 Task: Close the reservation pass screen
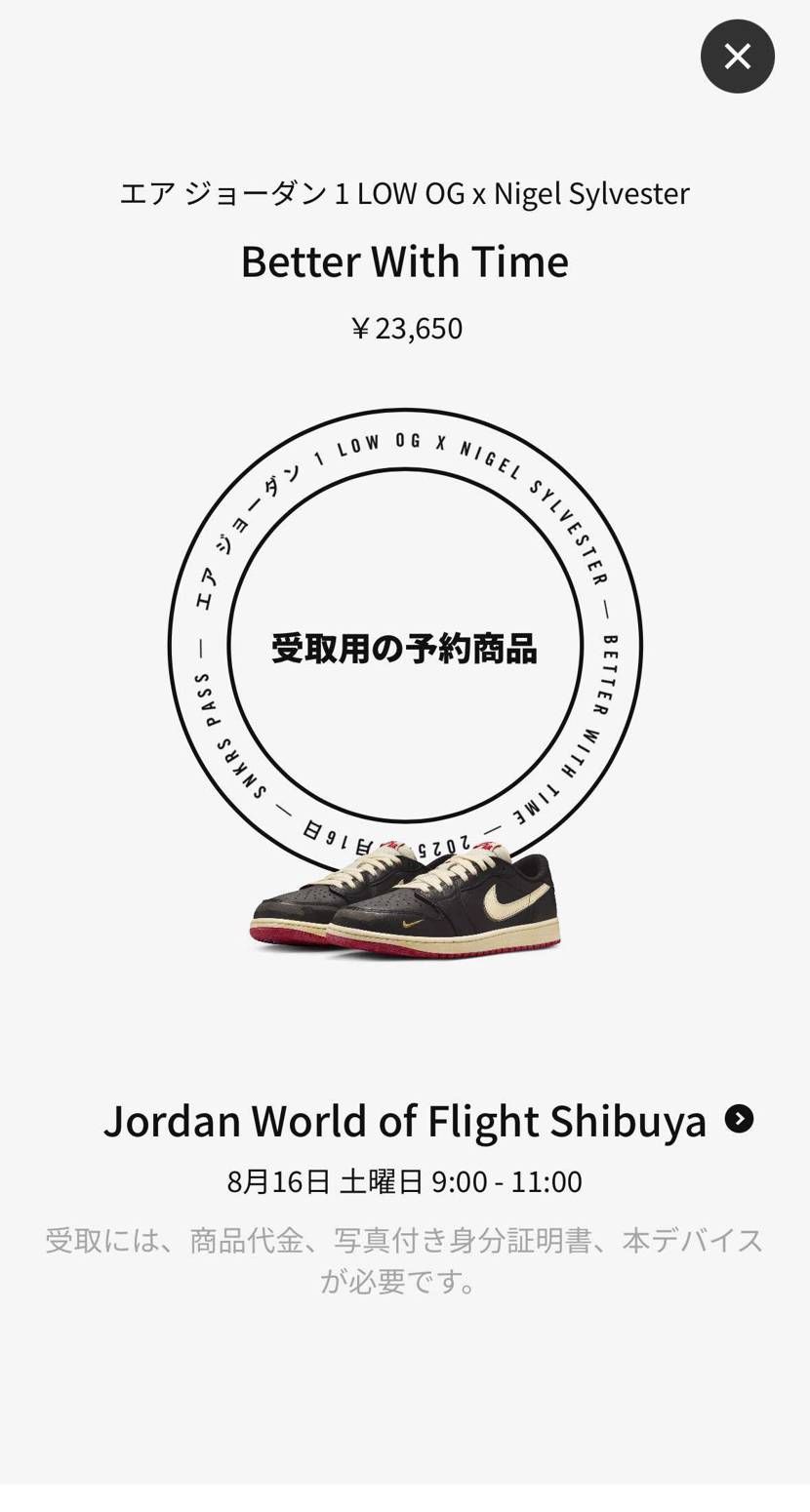tap(737, 57)
